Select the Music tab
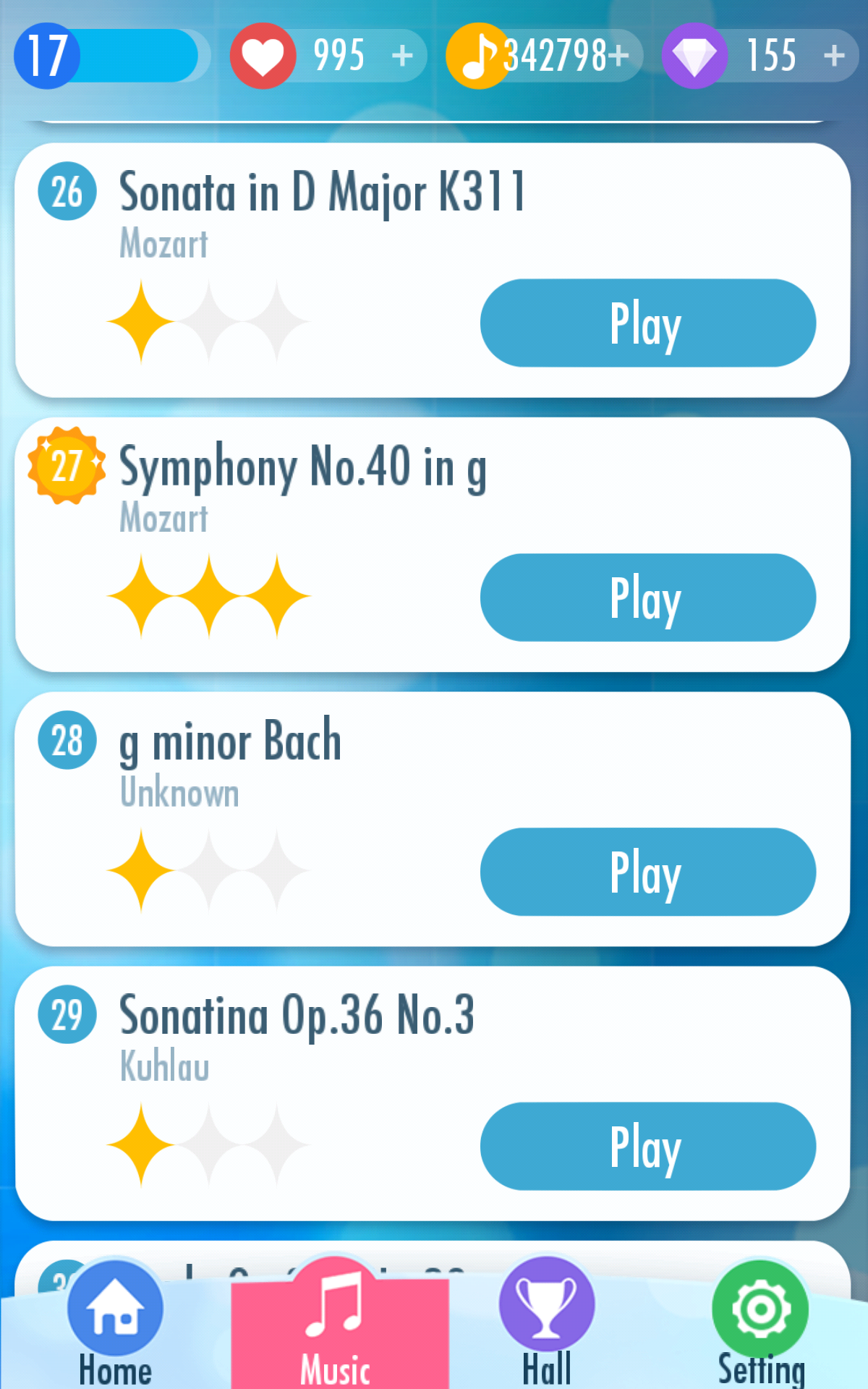This screenshot has width=868, height=1389. 339,1330
